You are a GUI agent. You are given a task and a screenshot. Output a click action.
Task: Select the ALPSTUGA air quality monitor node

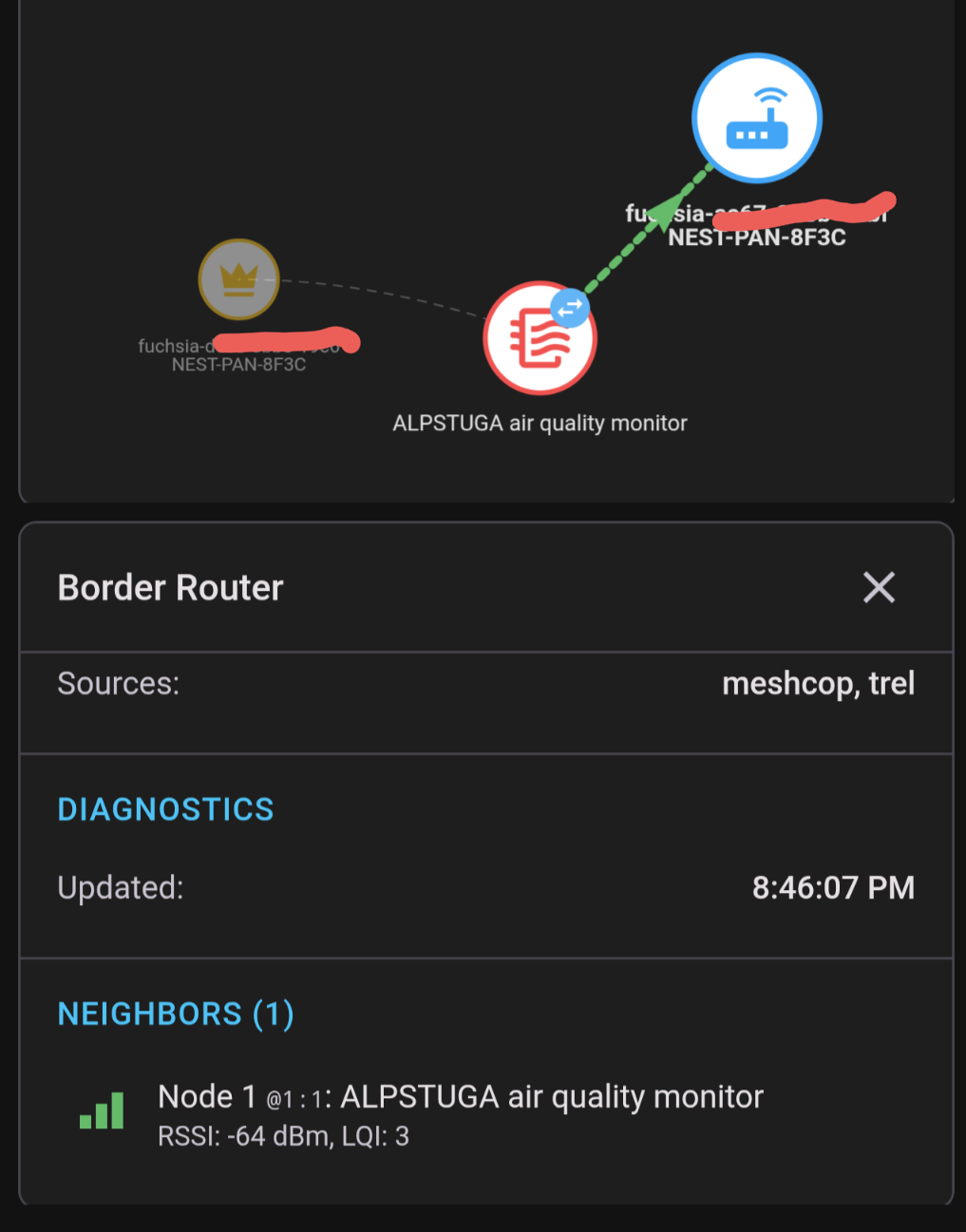540,337
